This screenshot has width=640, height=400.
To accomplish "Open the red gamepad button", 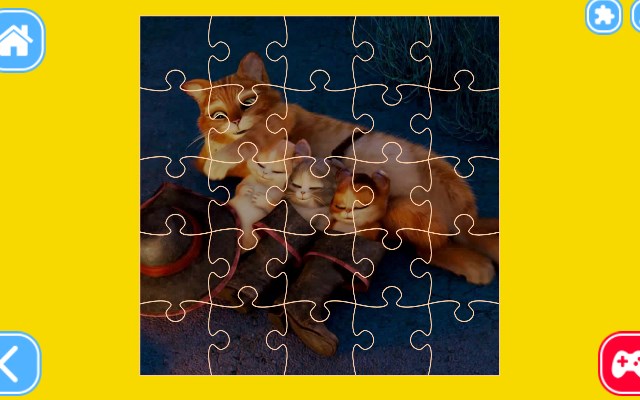I will click(622, 362).
